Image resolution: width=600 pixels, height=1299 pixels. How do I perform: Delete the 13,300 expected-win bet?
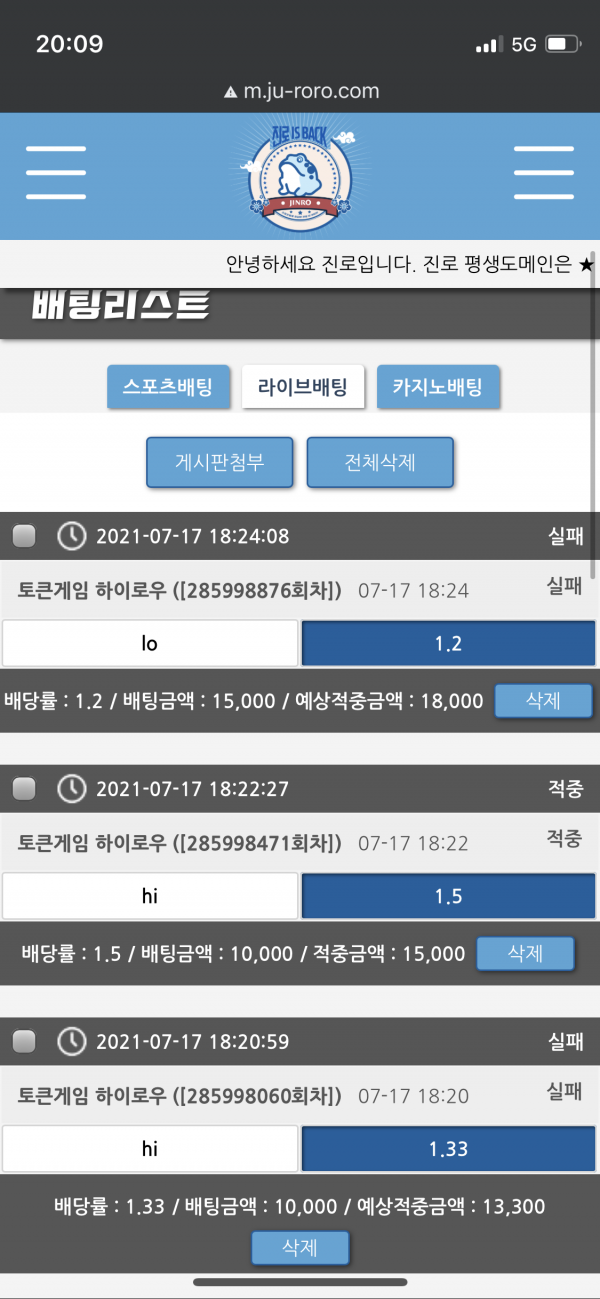coord(300,1248)
